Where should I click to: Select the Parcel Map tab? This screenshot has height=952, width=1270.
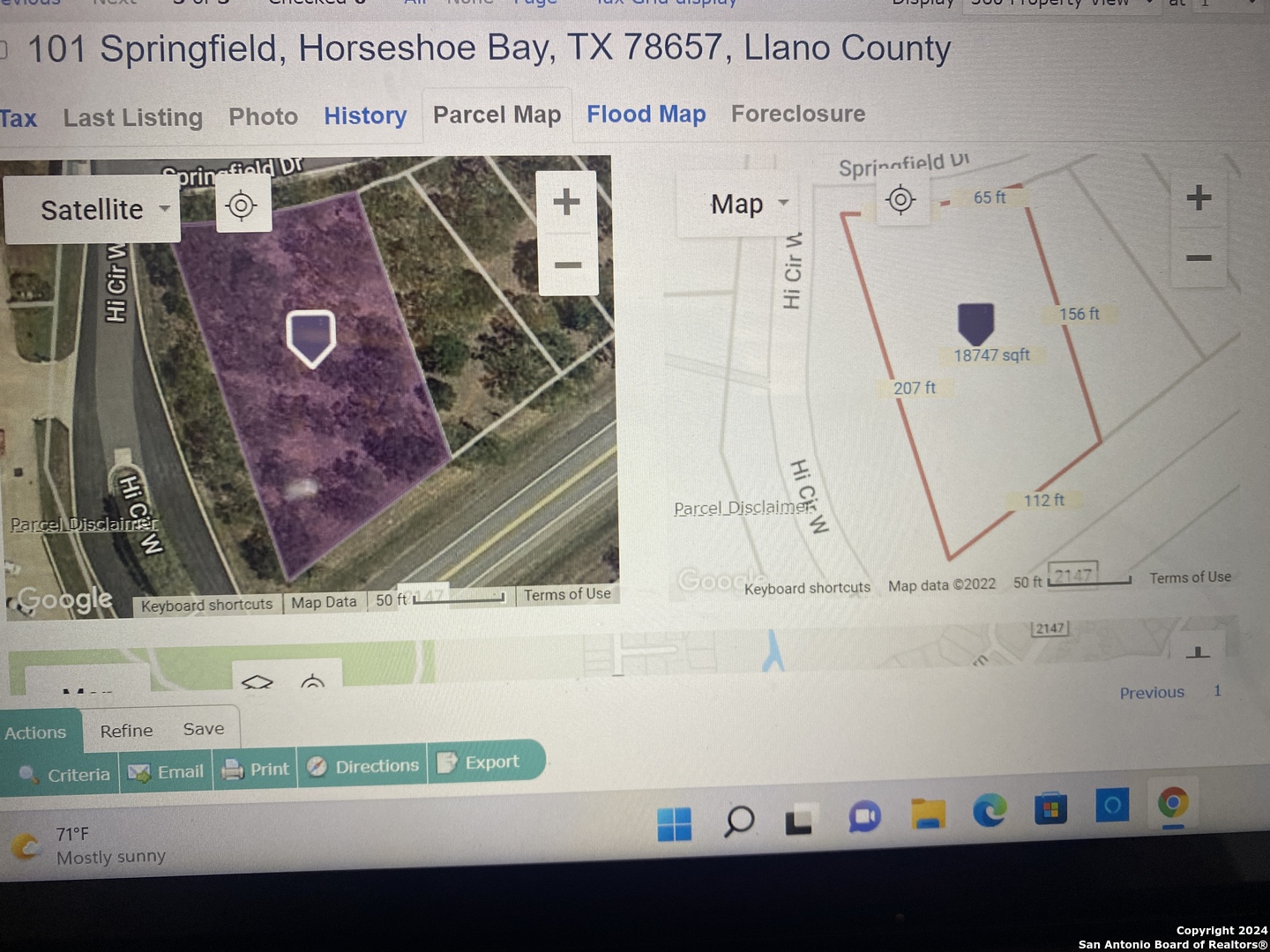(x=497, y=115)
